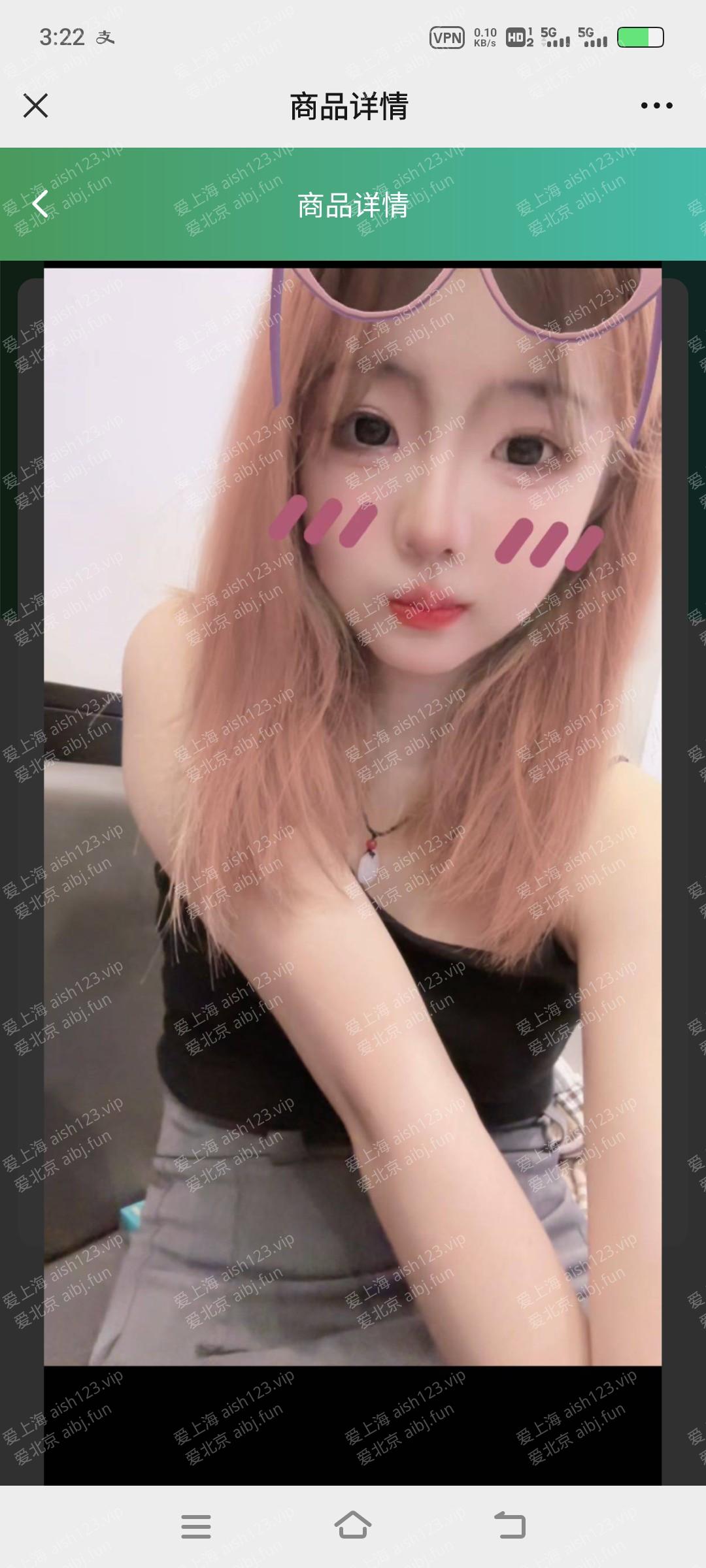Open the recent apps menu button
The height and width of the screenshot is (1568, 706).
[x=195, y=1527]
